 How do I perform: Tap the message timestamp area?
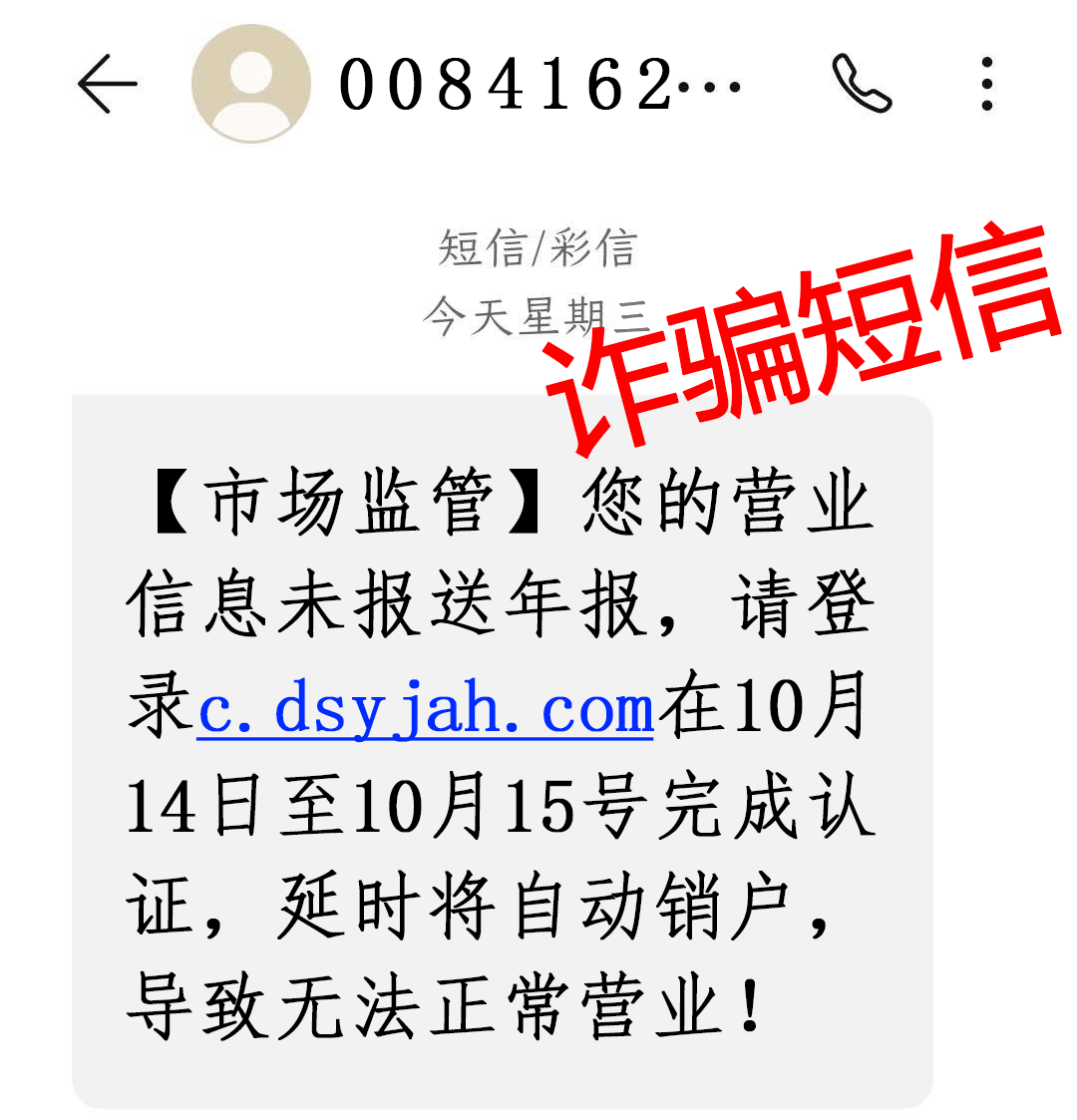[538, 314]
